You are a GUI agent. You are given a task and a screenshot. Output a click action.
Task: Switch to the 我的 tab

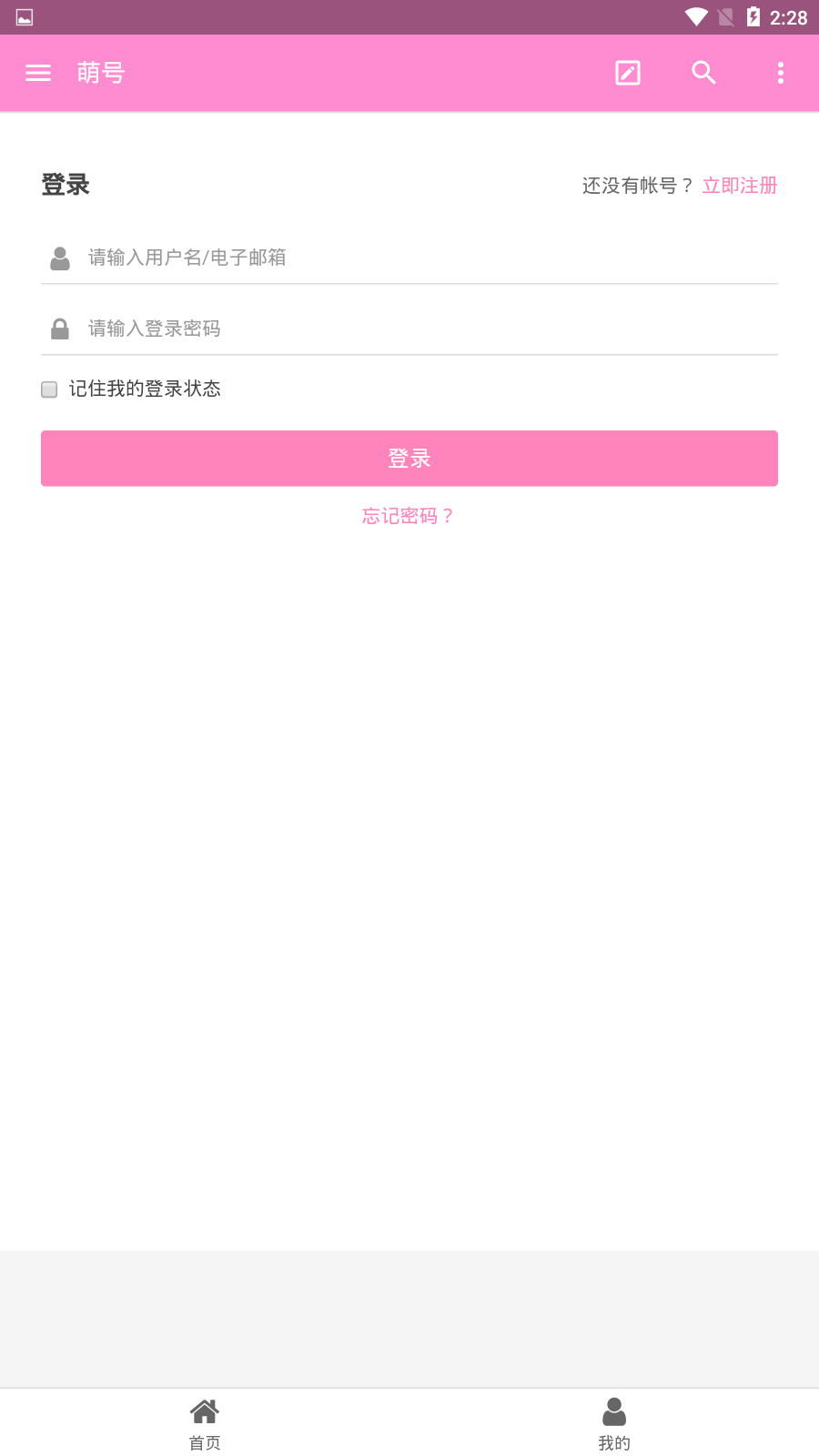(x=614, y=1423)
